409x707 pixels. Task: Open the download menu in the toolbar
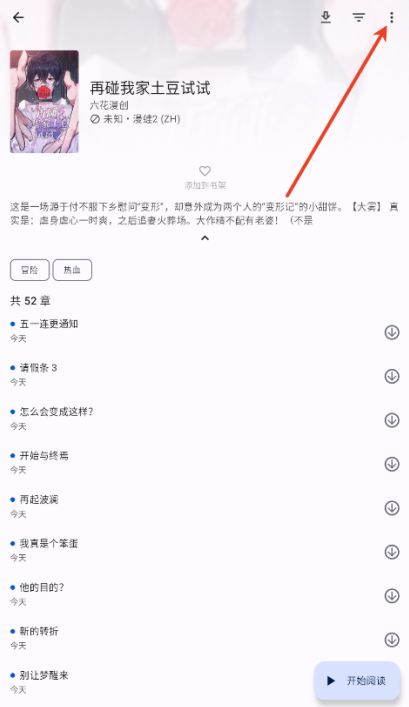click(326, 18)
